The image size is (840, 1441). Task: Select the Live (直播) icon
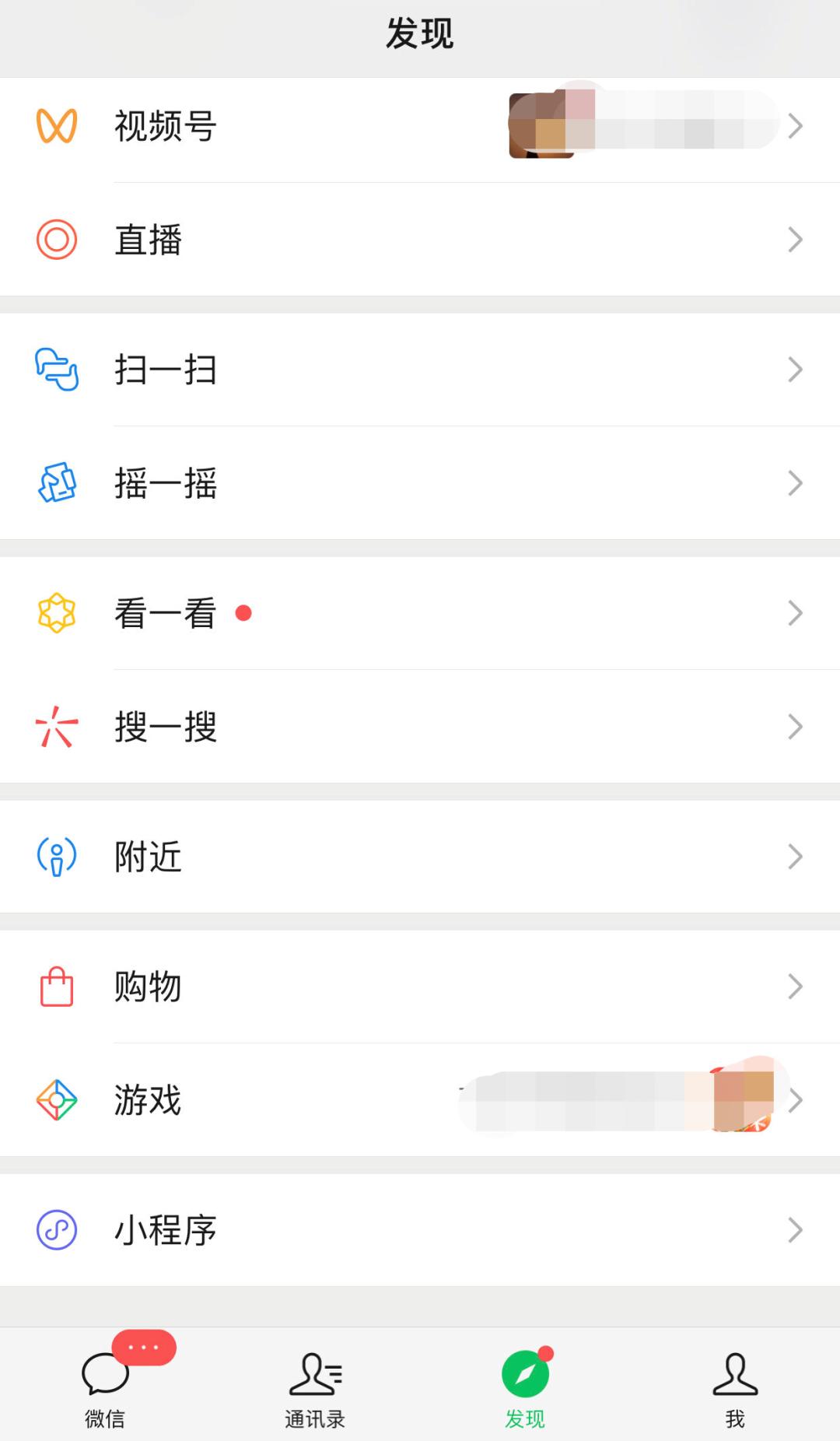tap(54, 240)
